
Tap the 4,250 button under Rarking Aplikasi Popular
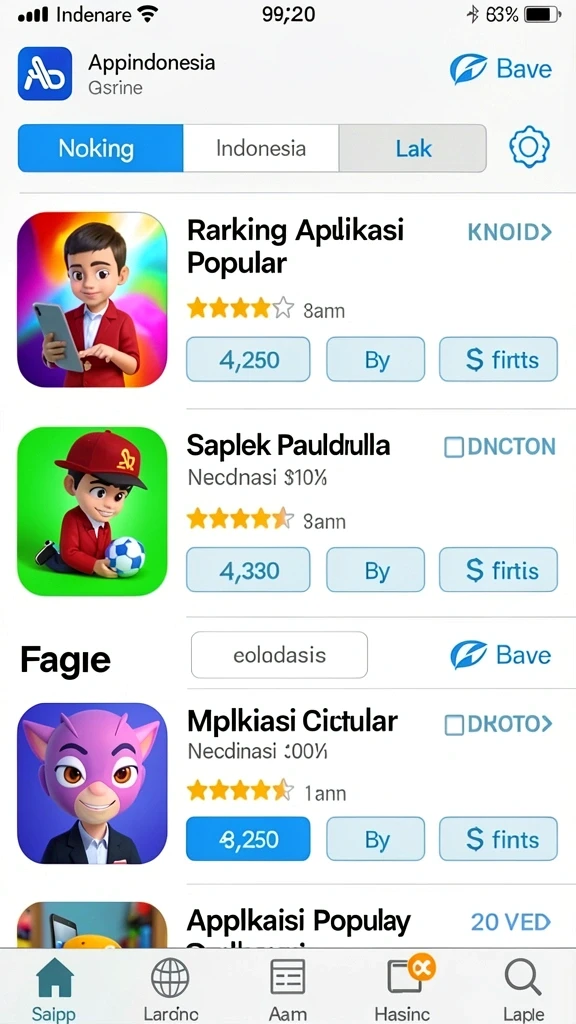(x=248, y=359)
